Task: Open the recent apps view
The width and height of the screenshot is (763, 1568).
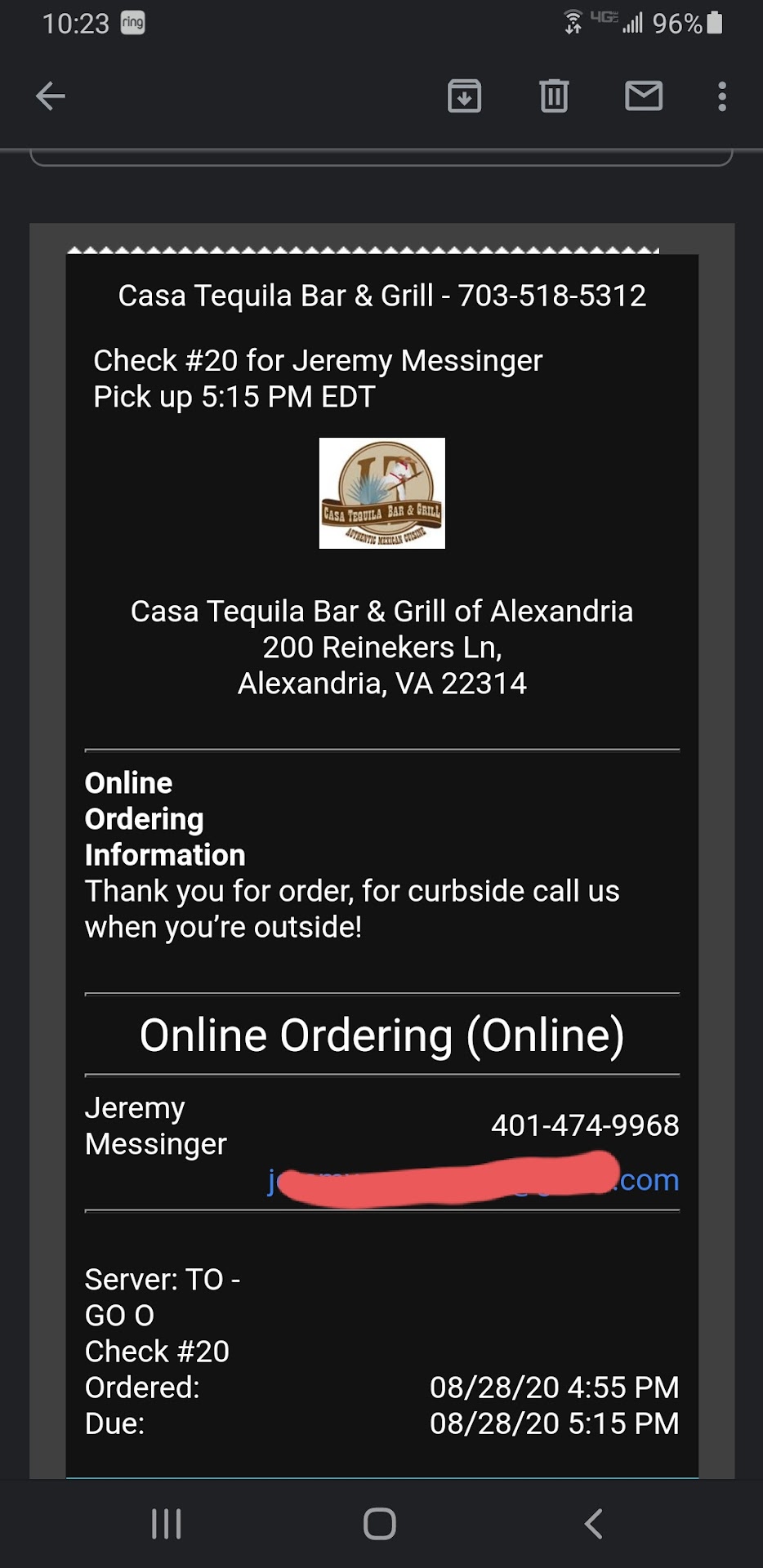Action: [x=167, y=1523]
